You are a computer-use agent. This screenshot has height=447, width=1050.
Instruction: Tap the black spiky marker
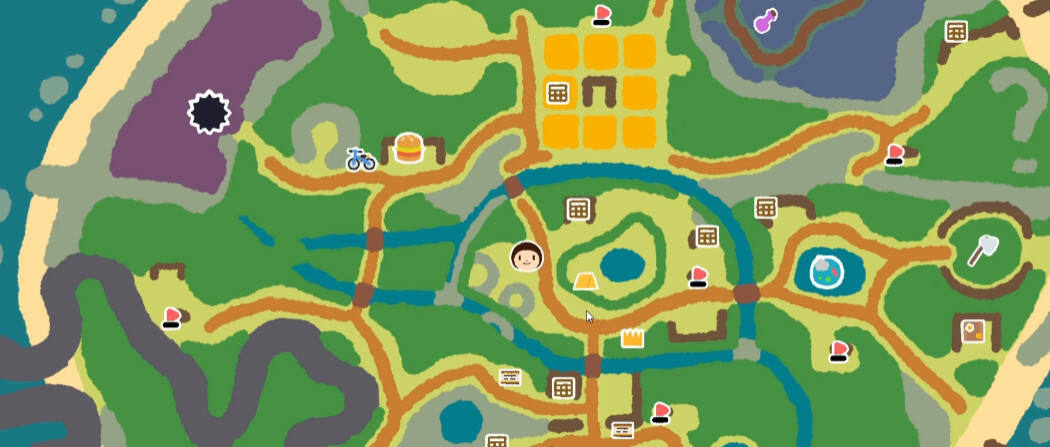(x=210, y=112)
